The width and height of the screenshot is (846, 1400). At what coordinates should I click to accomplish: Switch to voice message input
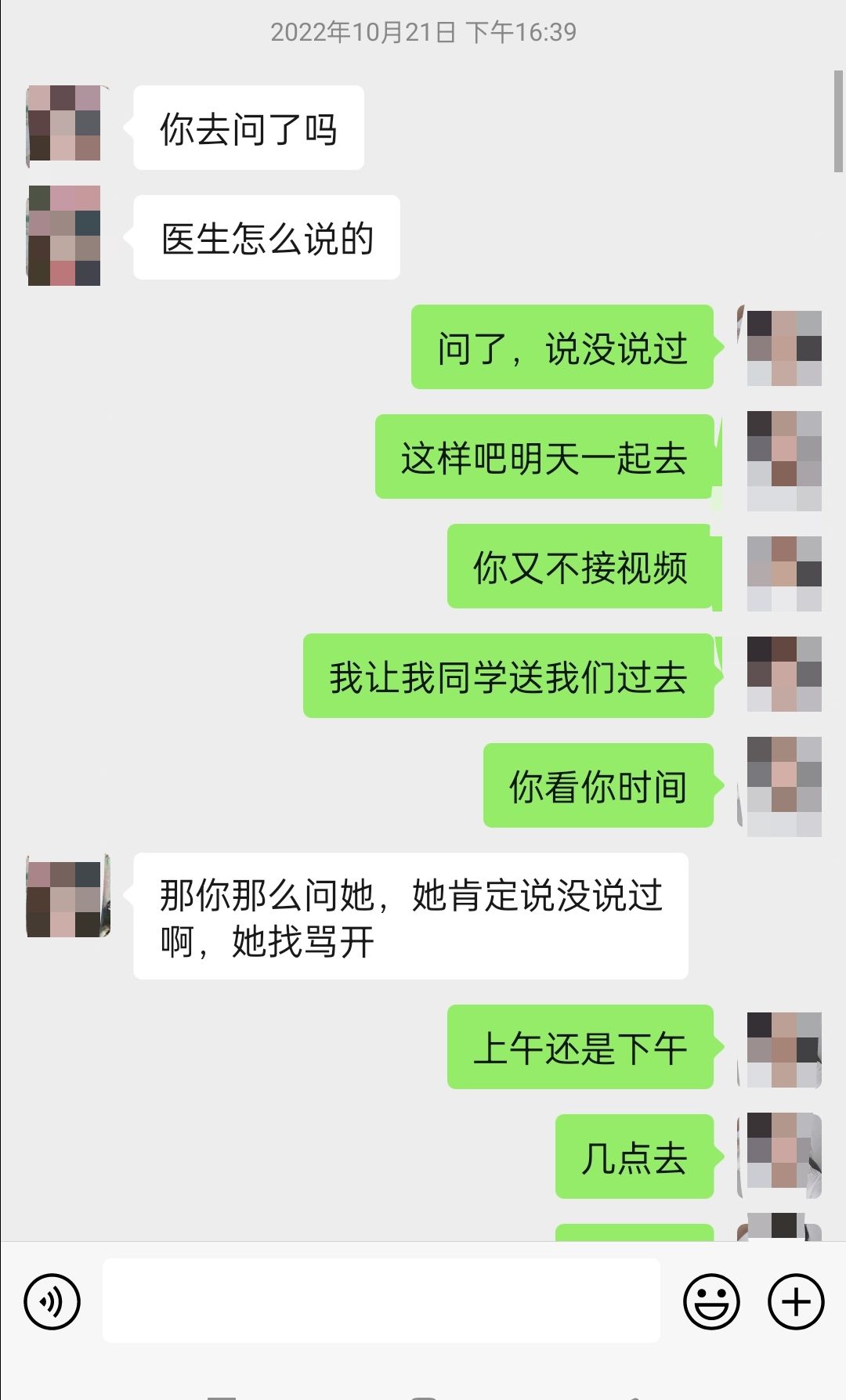coord(52,1302)
